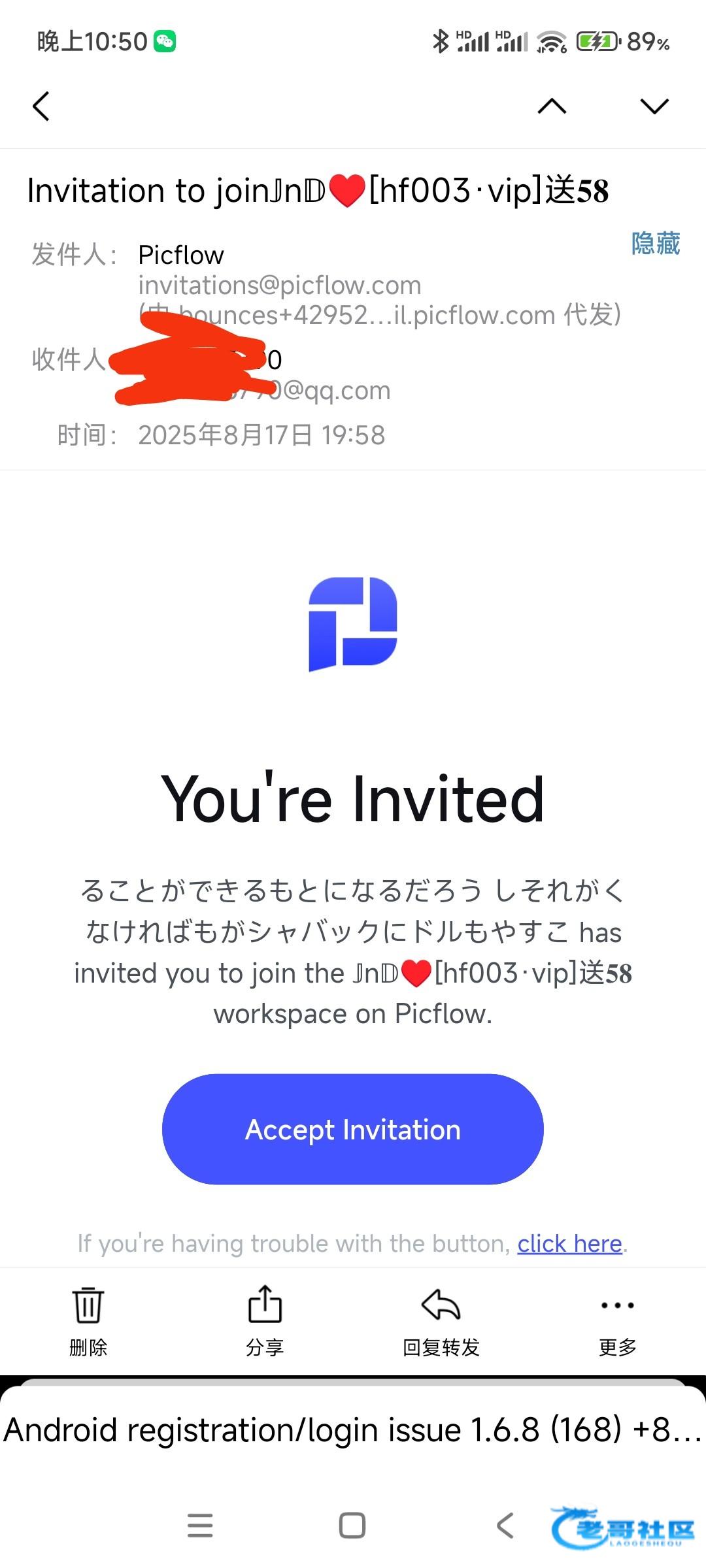This screenshot has height=1568, width=706.
Task: Go back to the inbox list
Action: 41,106
